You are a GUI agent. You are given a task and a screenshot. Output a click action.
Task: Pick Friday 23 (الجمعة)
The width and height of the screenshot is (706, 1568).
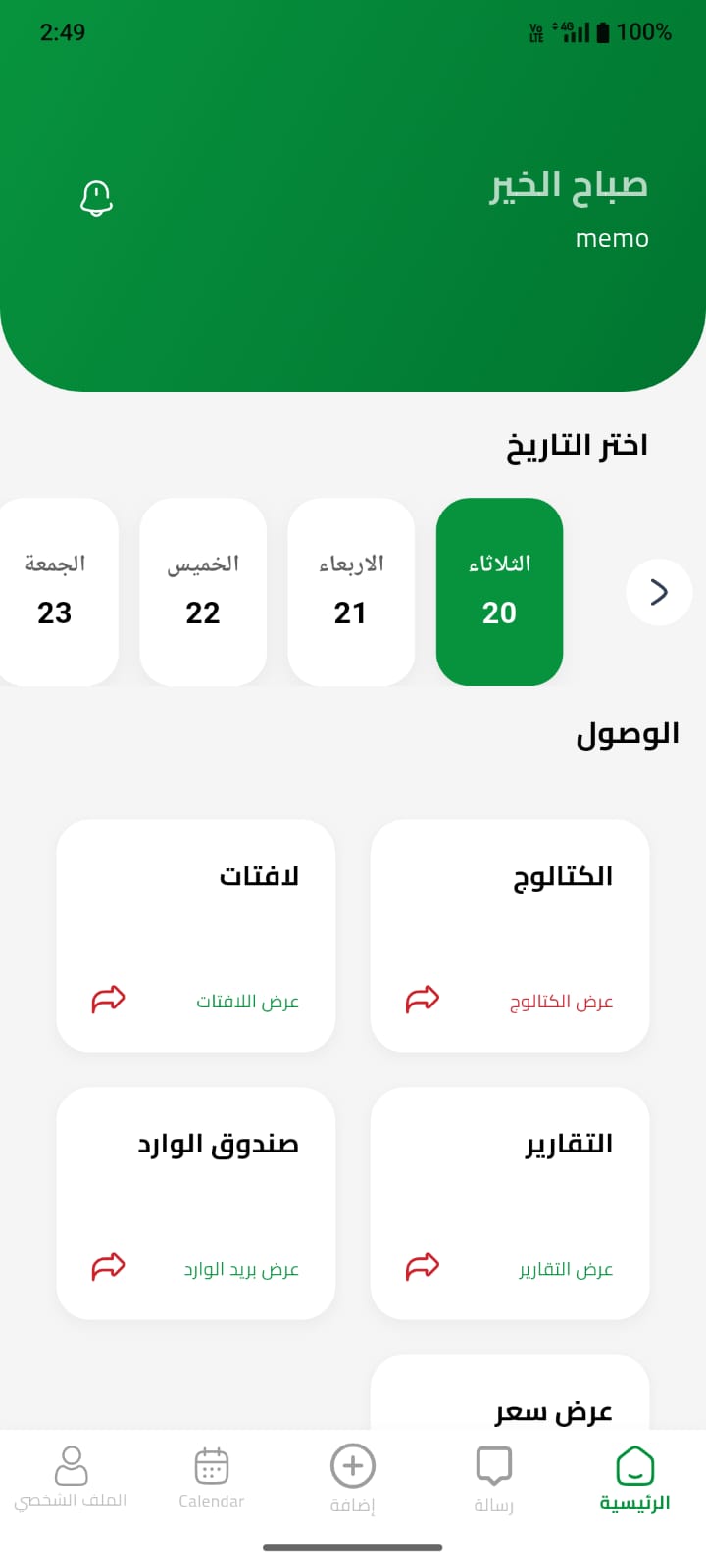tap(57, 591)
